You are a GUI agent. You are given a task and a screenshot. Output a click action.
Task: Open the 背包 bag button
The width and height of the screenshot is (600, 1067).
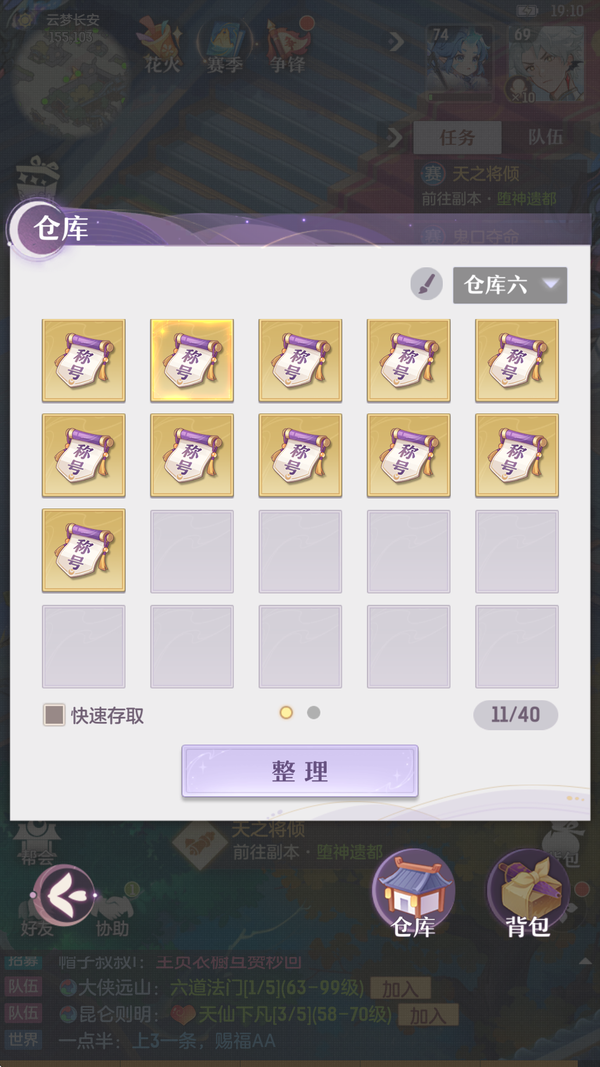point(528,893)
